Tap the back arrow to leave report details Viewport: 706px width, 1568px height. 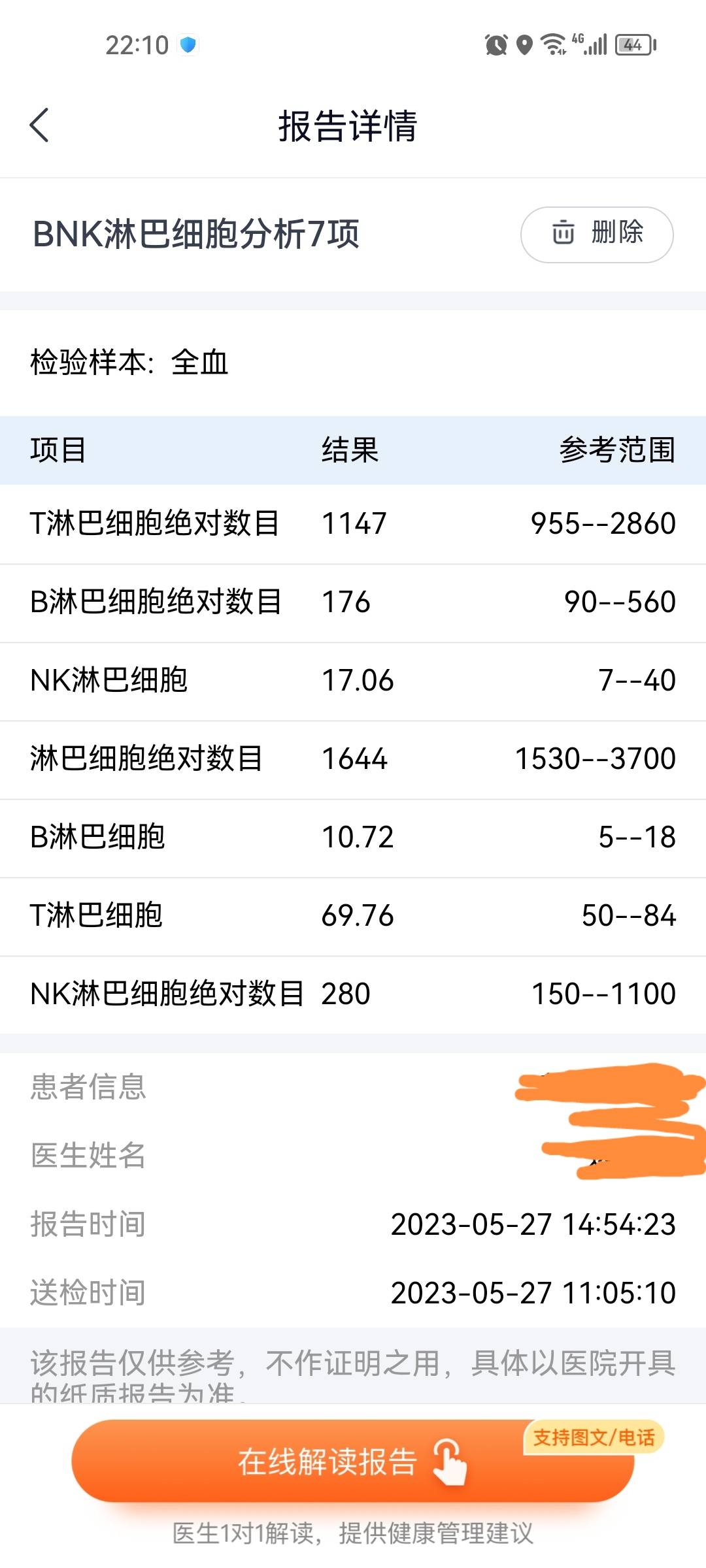39,126
